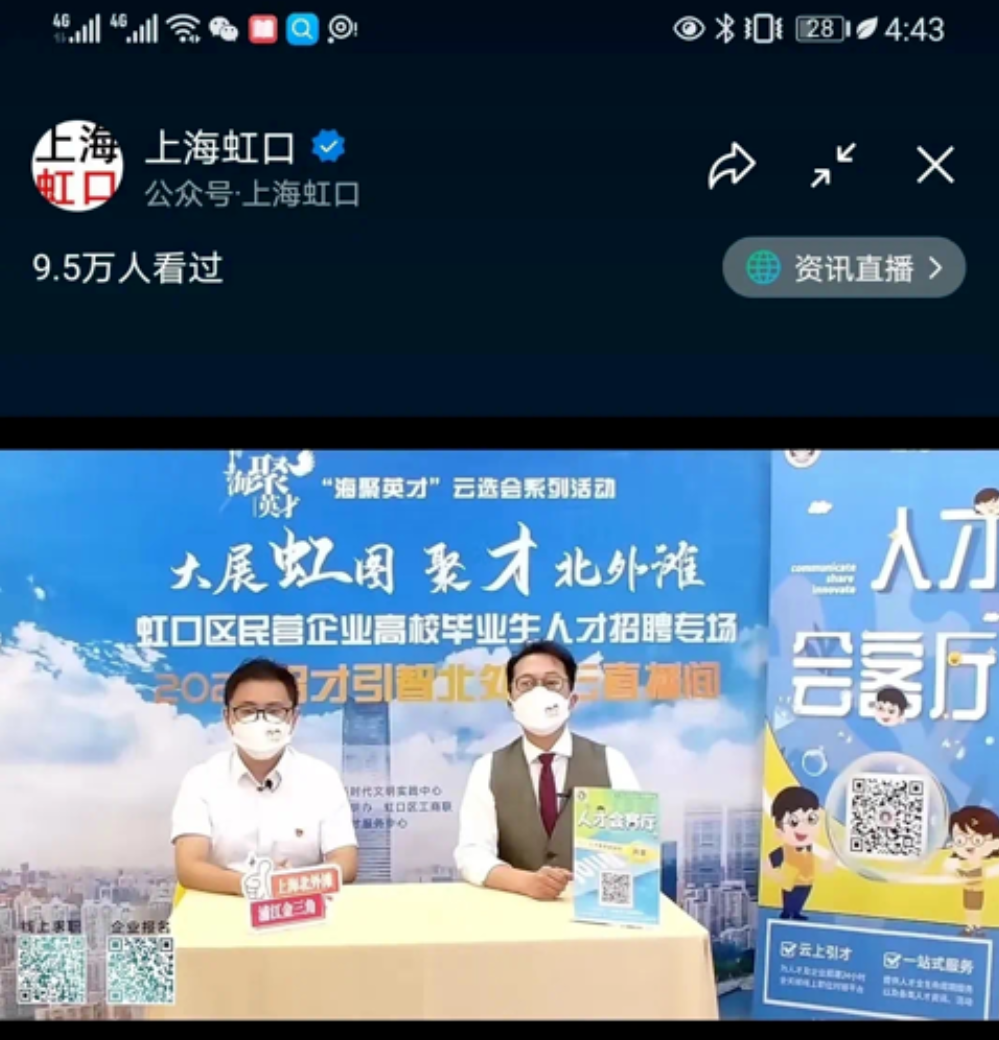The height and width of the screenshot is (1040, 999).
Task: Open the 资讯直播 category chip
Action: point(844,268)
